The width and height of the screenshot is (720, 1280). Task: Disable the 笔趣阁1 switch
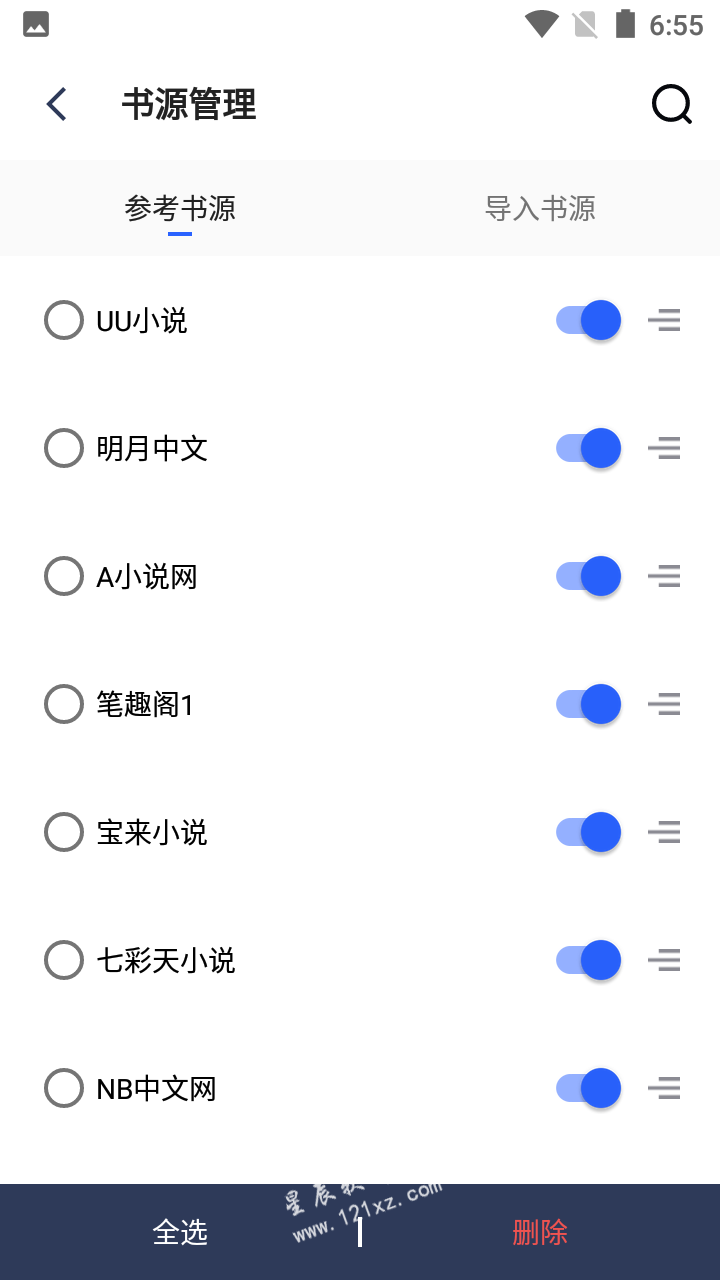(589, 704)
